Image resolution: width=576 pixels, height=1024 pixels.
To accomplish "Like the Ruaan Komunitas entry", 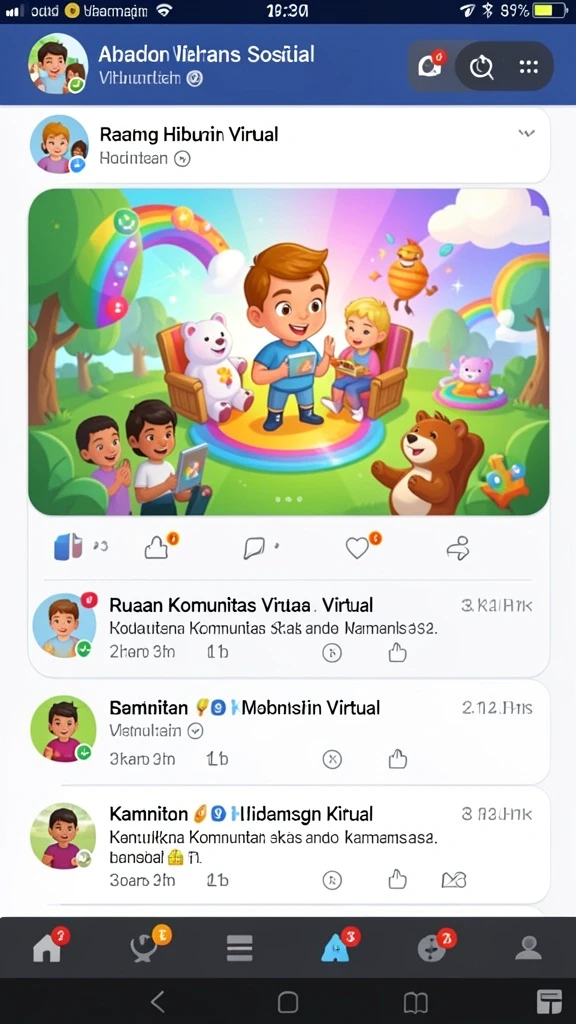I will 397,652.
